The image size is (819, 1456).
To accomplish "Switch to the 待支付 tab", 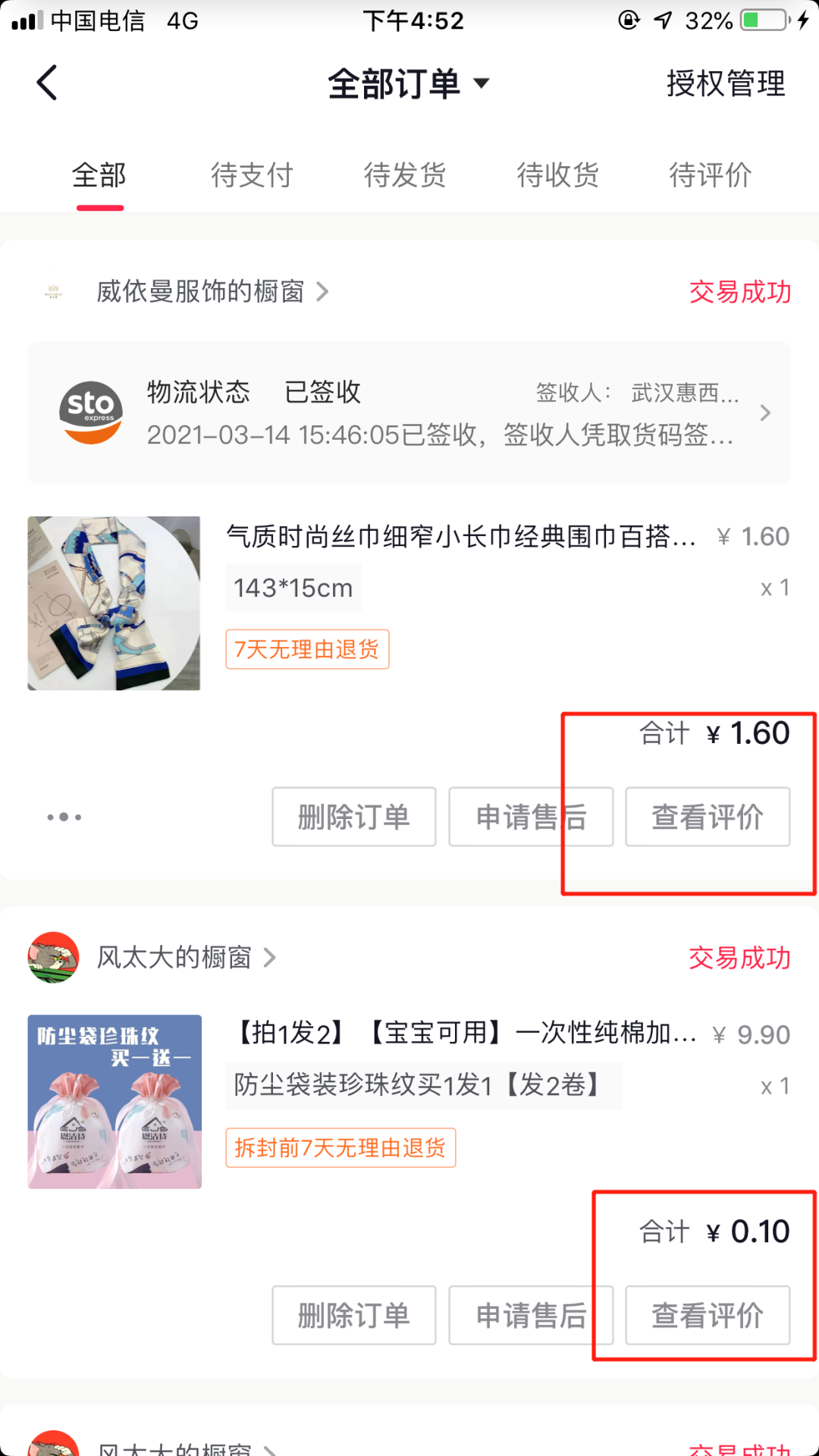I will pos(252,175).
